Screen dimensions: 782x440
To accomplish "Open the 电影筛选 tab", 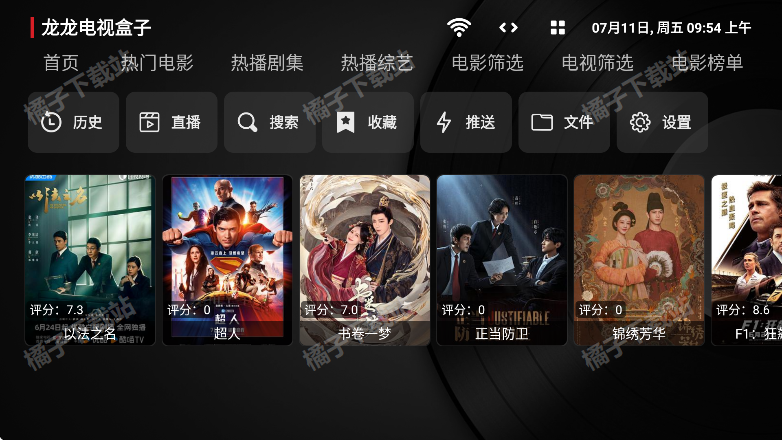I will 487,63.
